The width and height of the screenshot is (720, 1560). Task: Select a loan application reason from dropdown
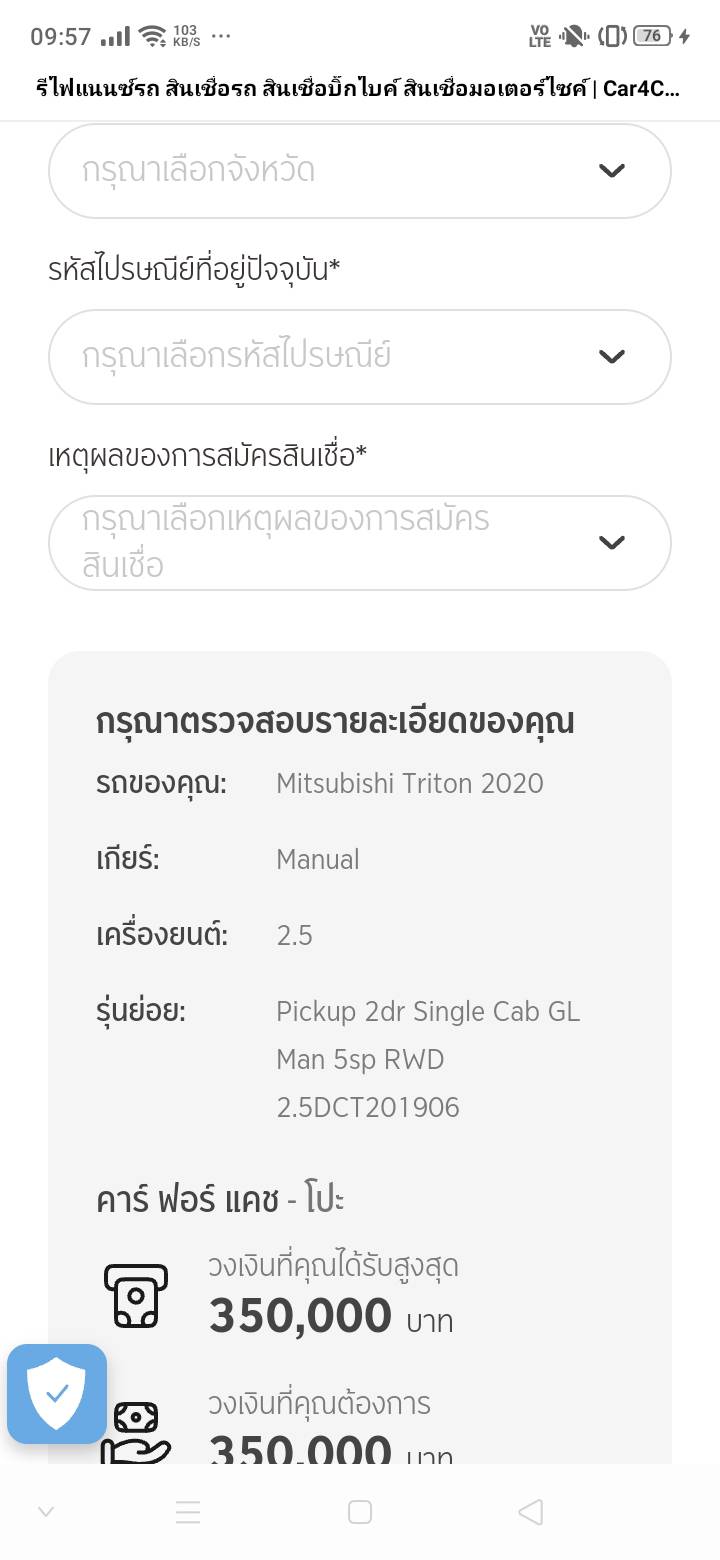[x=359, y=543]
